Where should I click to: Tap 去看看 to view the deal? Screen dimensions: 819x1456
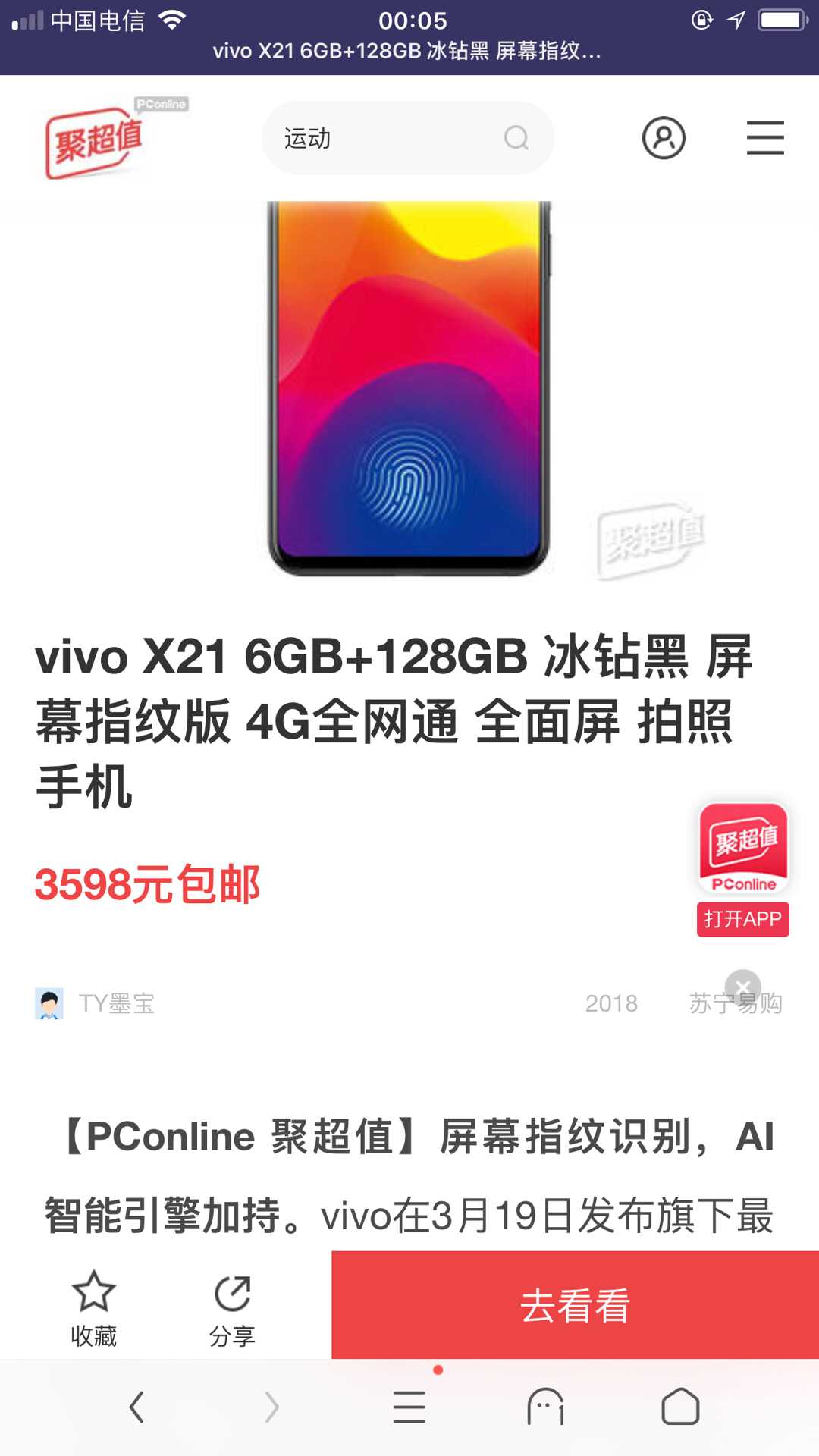(x=575, y=1305)
